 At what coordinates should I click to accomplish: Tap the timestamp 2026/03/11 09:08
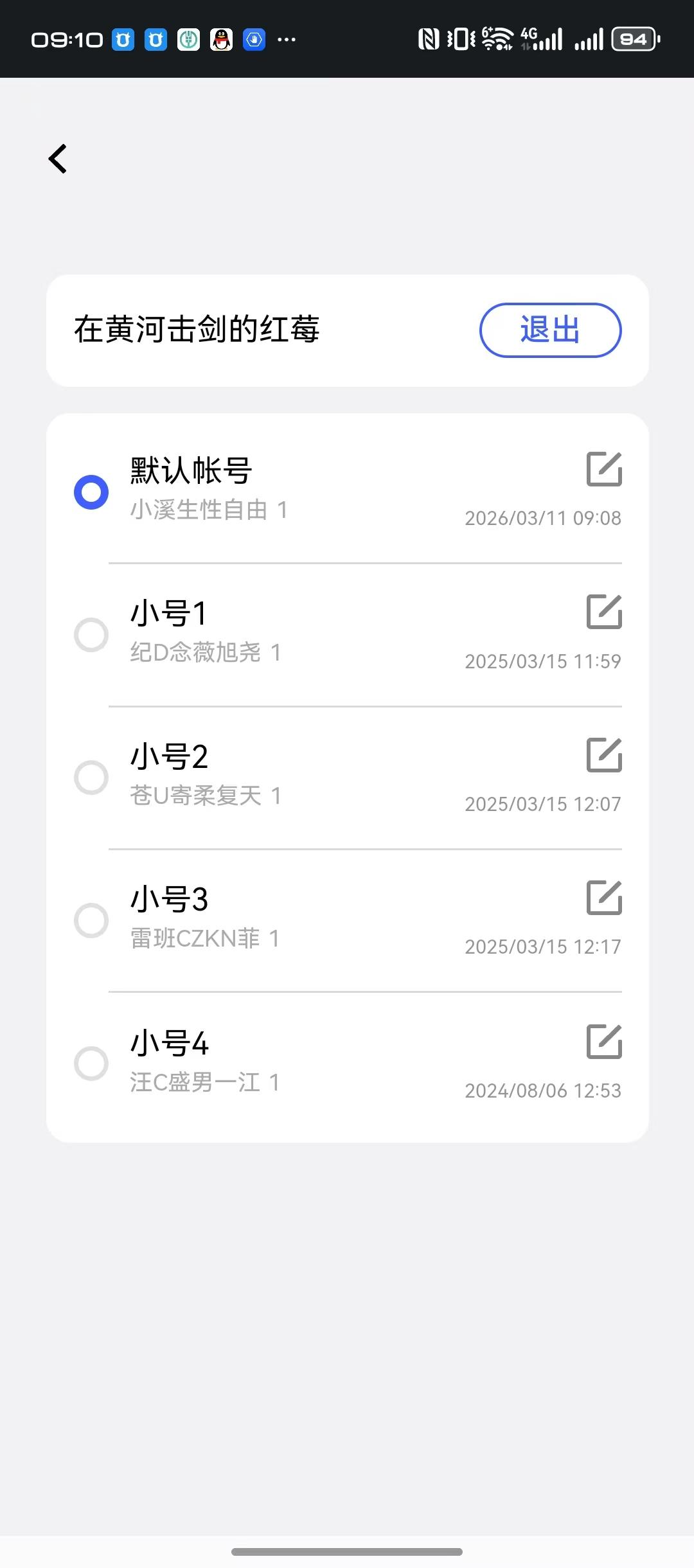coord(542,518)
